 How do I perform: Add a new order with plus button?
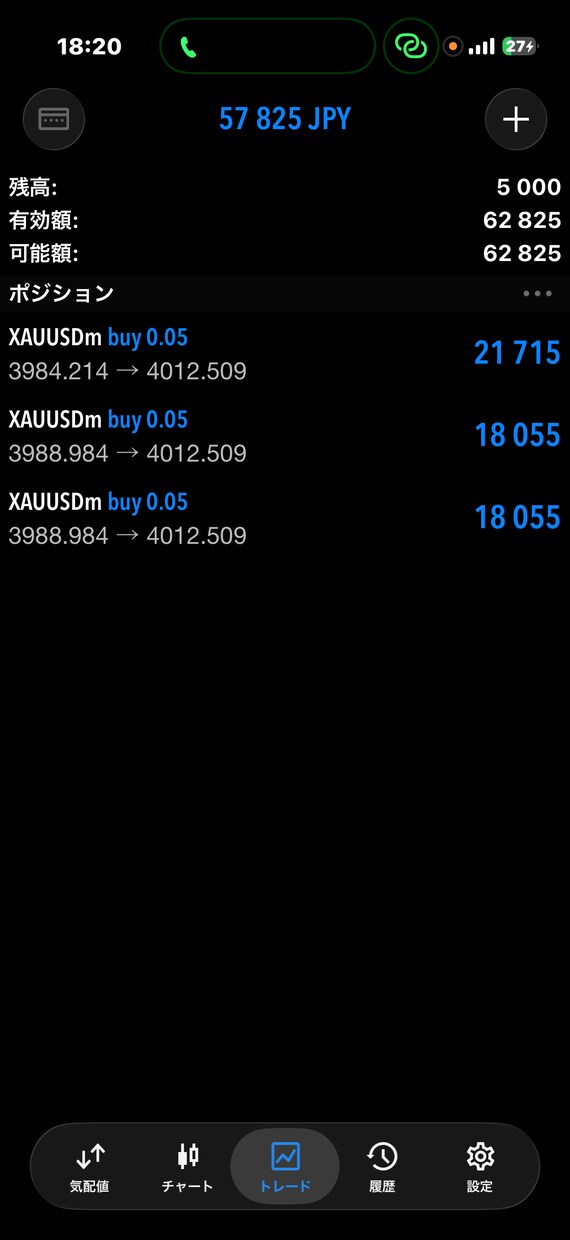coord(516,119)
